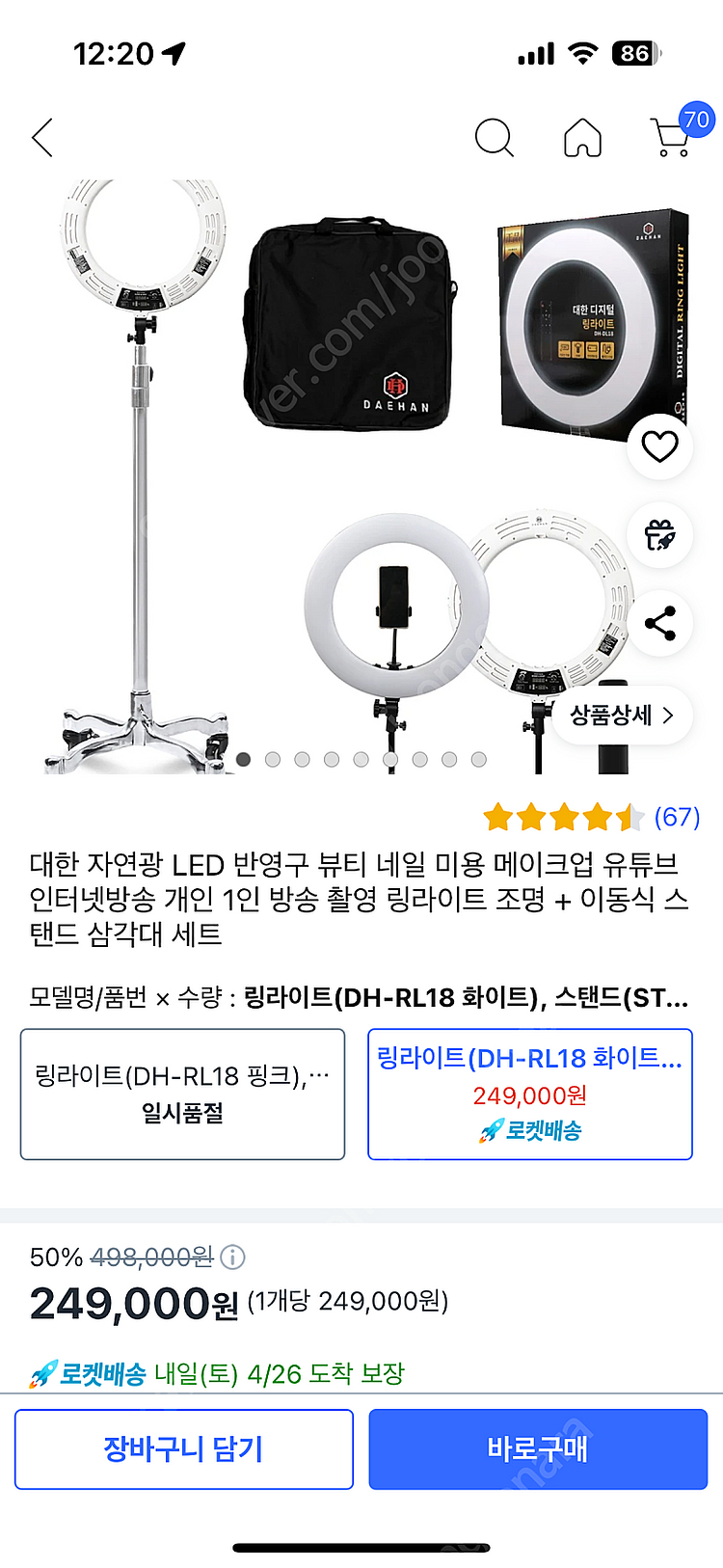
Task: Go back to the previous page
Action: click(x=42, y=138)
